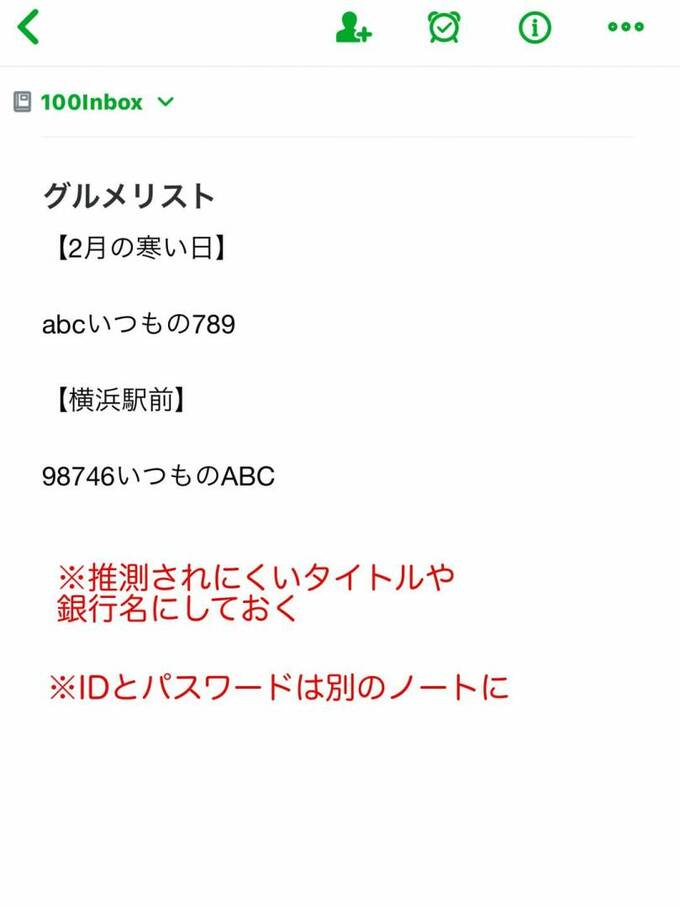Open the three-dot overflow menu
680x907 pixels.
click(626, 28)
